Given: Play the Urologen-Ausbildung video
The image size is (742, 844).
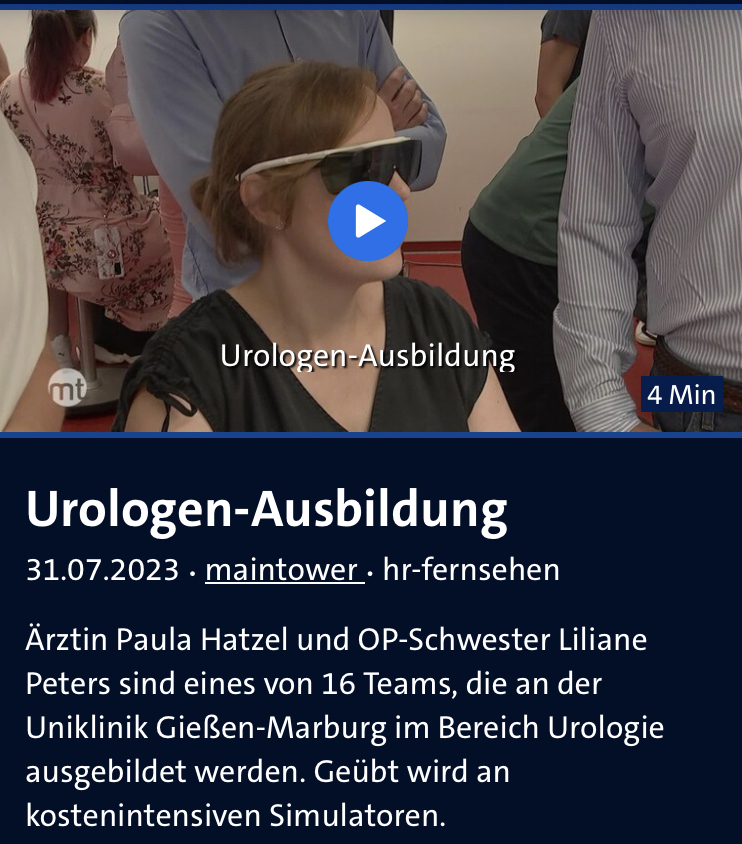Looking at the screenshot, I should tap(368, 221).
